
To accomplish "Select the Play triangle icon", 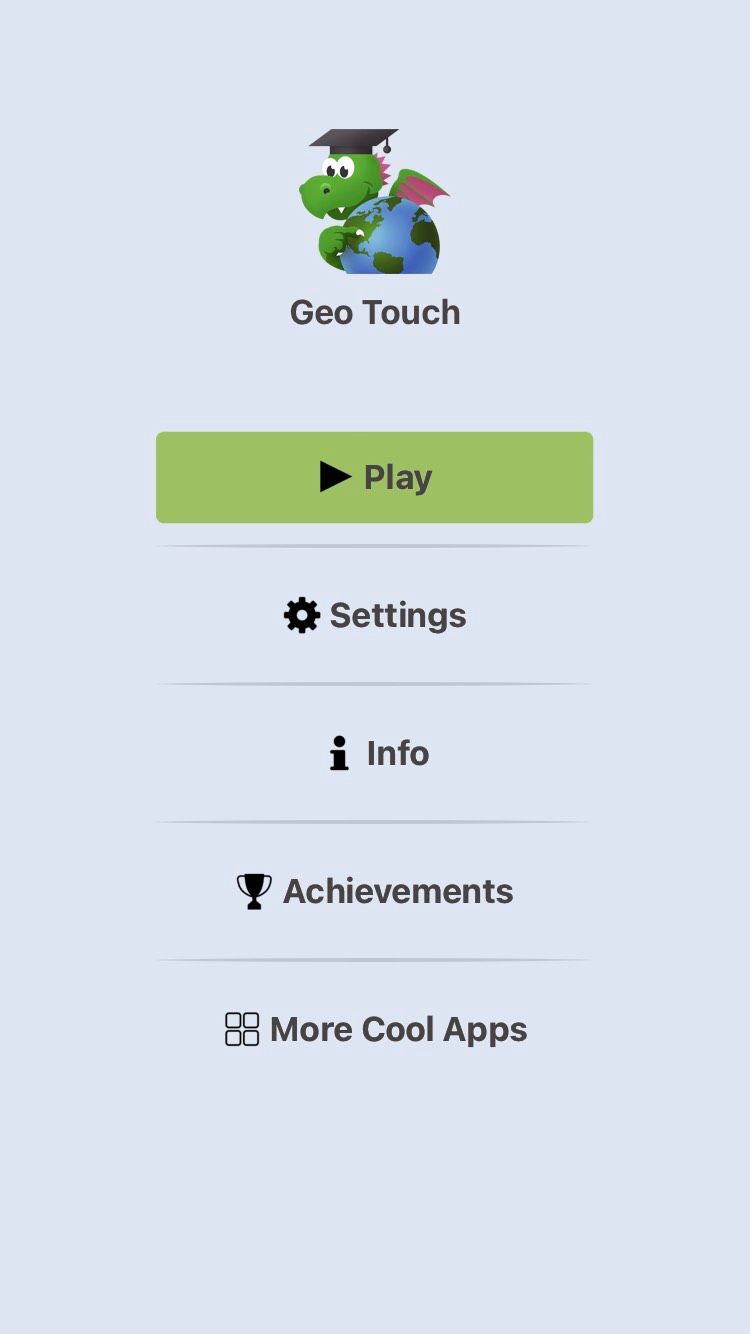I will (x=333, y=477).
